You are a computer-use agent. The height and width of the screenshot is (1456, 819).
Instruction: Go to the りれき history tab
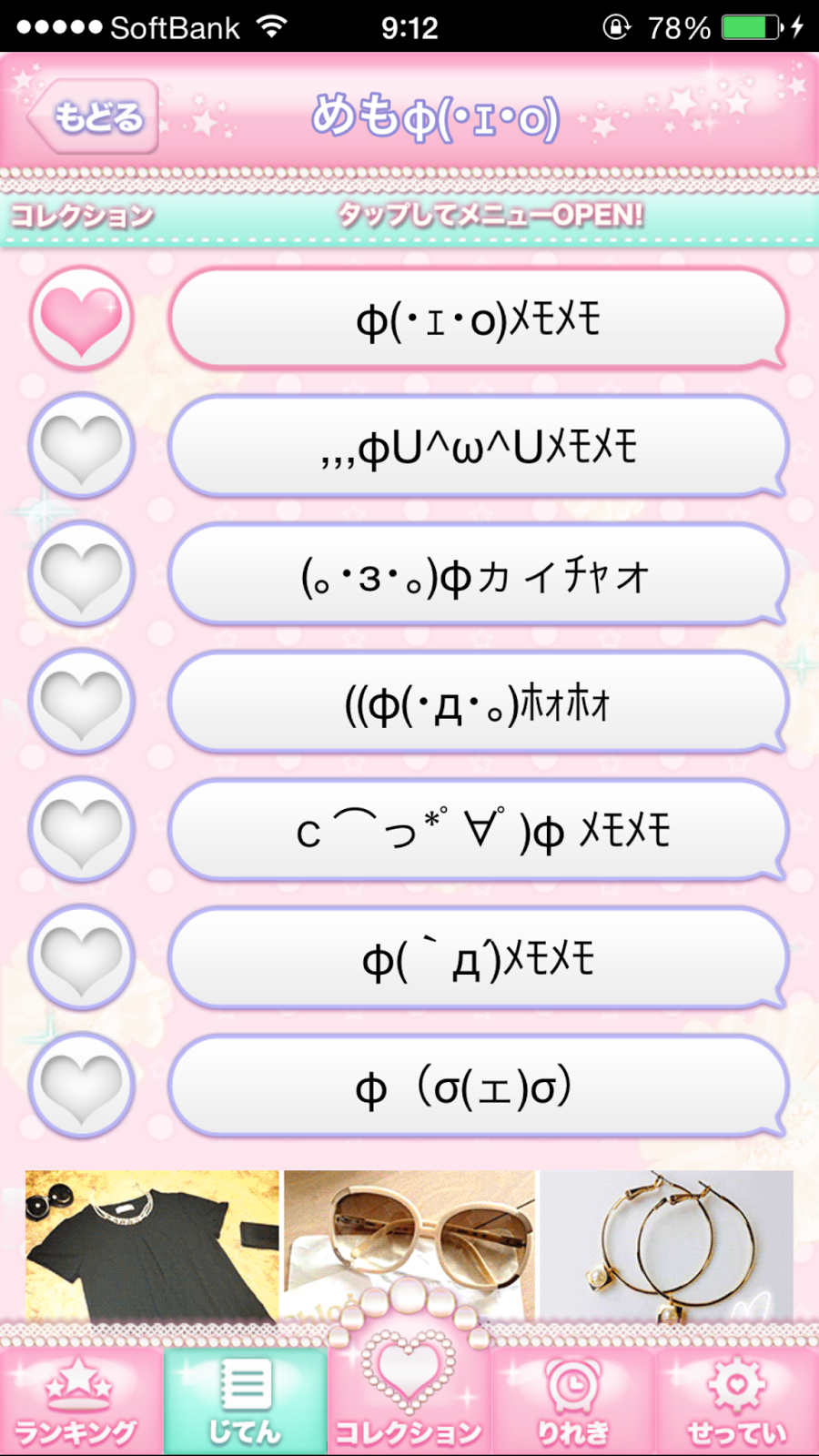pos(572,1403)
